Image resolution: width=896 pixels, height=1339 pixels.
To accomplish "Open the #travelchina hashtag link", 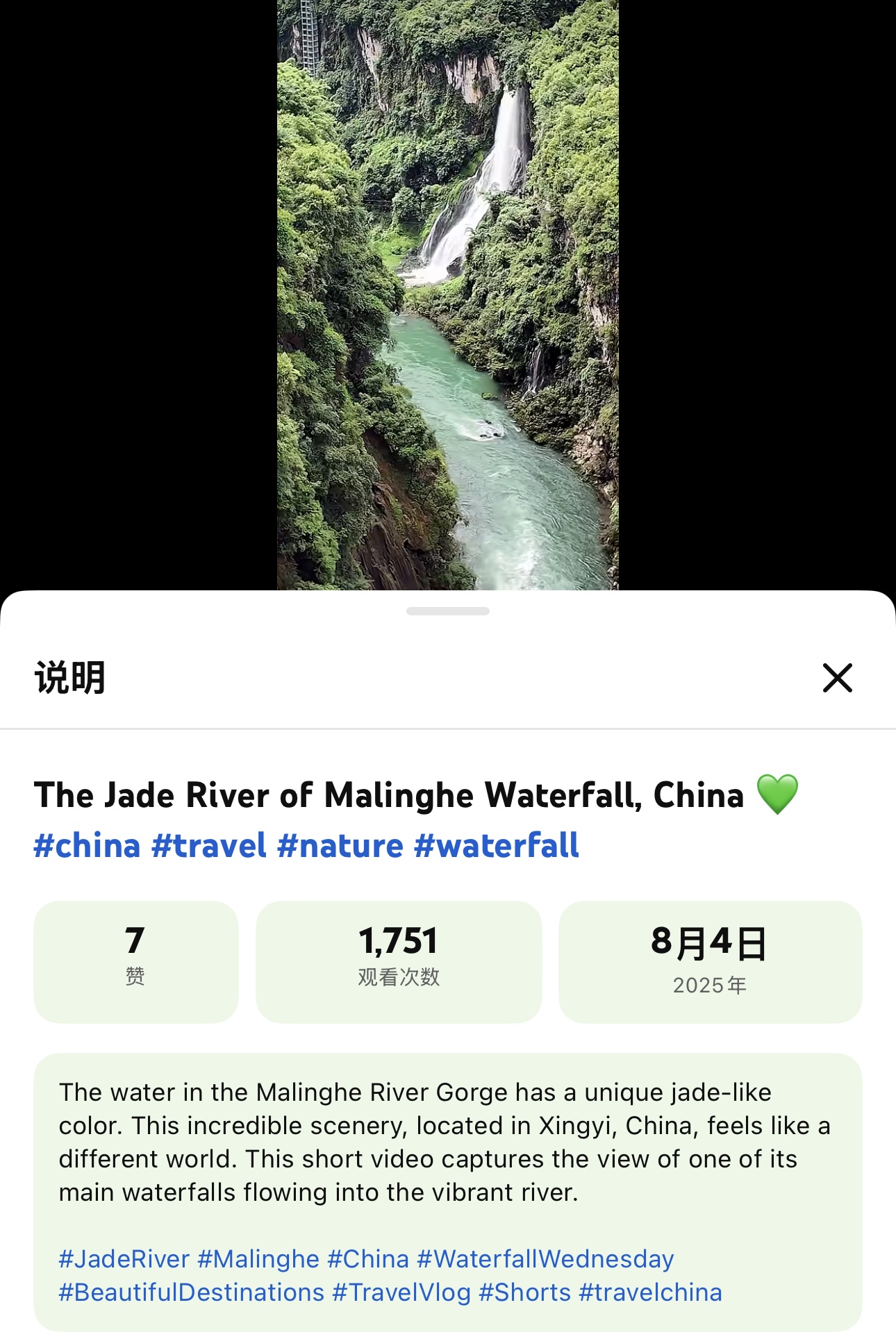I will (x=651, y=1292).
